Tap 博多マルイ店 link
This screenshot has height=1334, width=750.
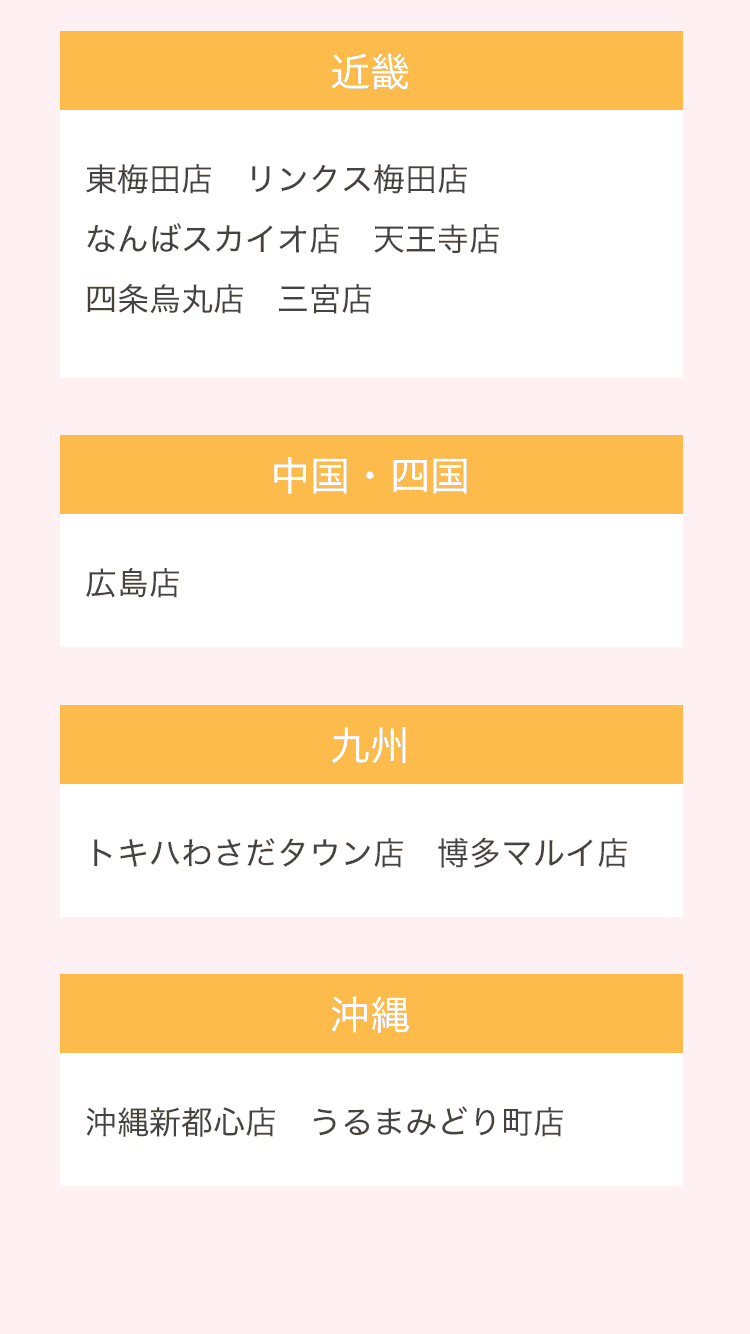point(533,854)
